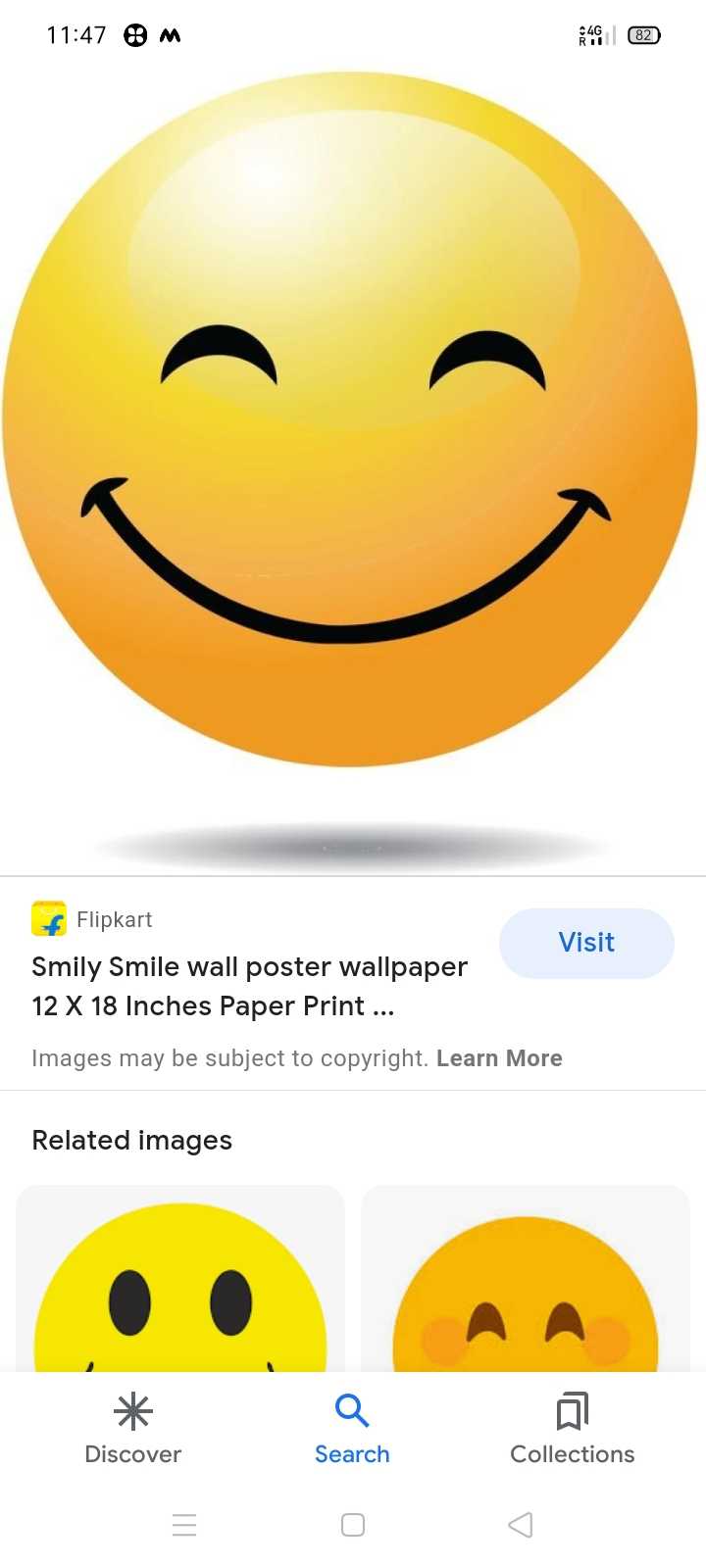706x1568 pixels.
Task: Switch to the Discover tab
Action: [132, 1431]
